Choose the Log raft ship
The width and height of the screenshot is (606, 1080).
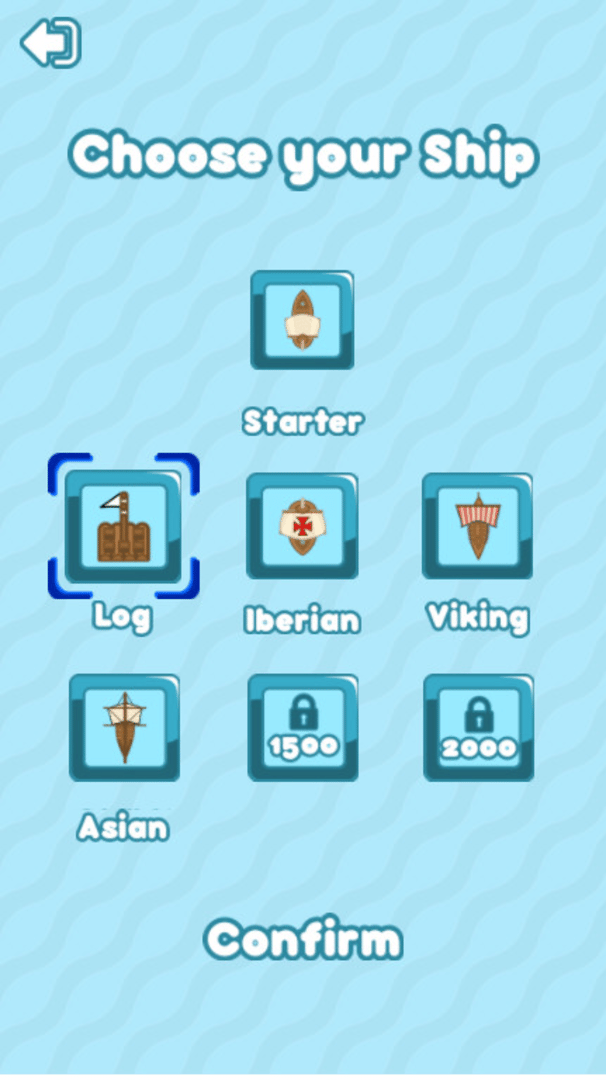coord(124,527)
